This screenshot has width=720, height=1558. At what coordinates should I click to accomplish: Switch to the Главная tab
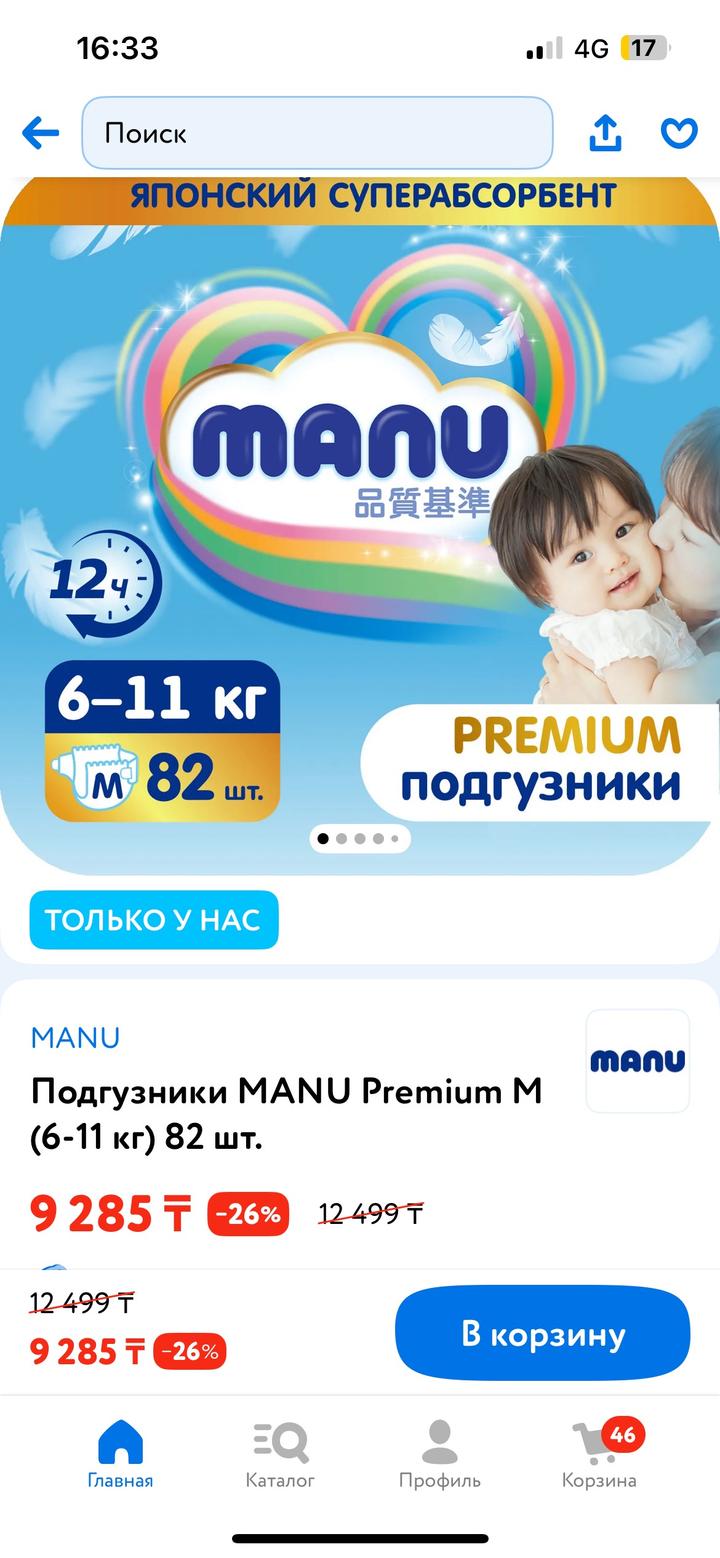120,1454
